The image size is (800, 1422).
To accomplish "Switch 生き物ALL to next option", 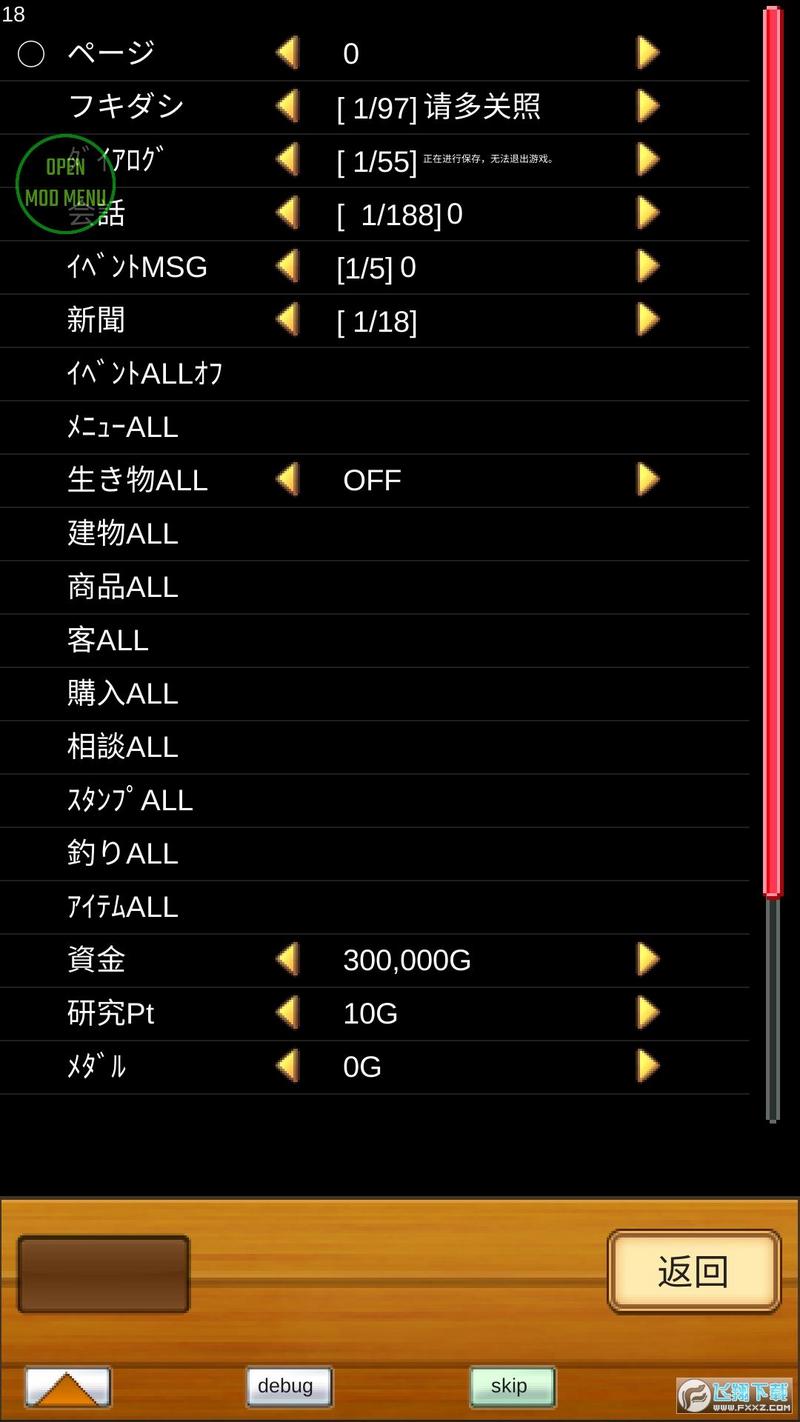I will (648, 480).
